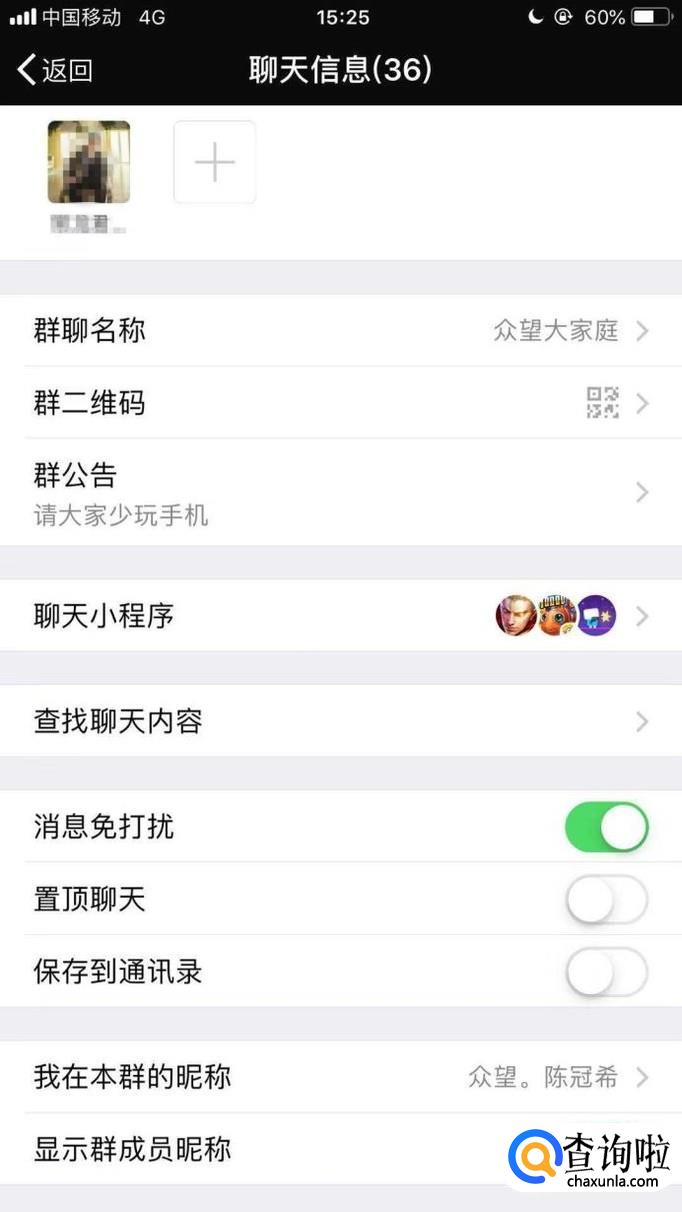The height and width of the screenshot is (1212, 682).
Task: Enable the 置顶聊天 switch
Action: click(606, 899)
